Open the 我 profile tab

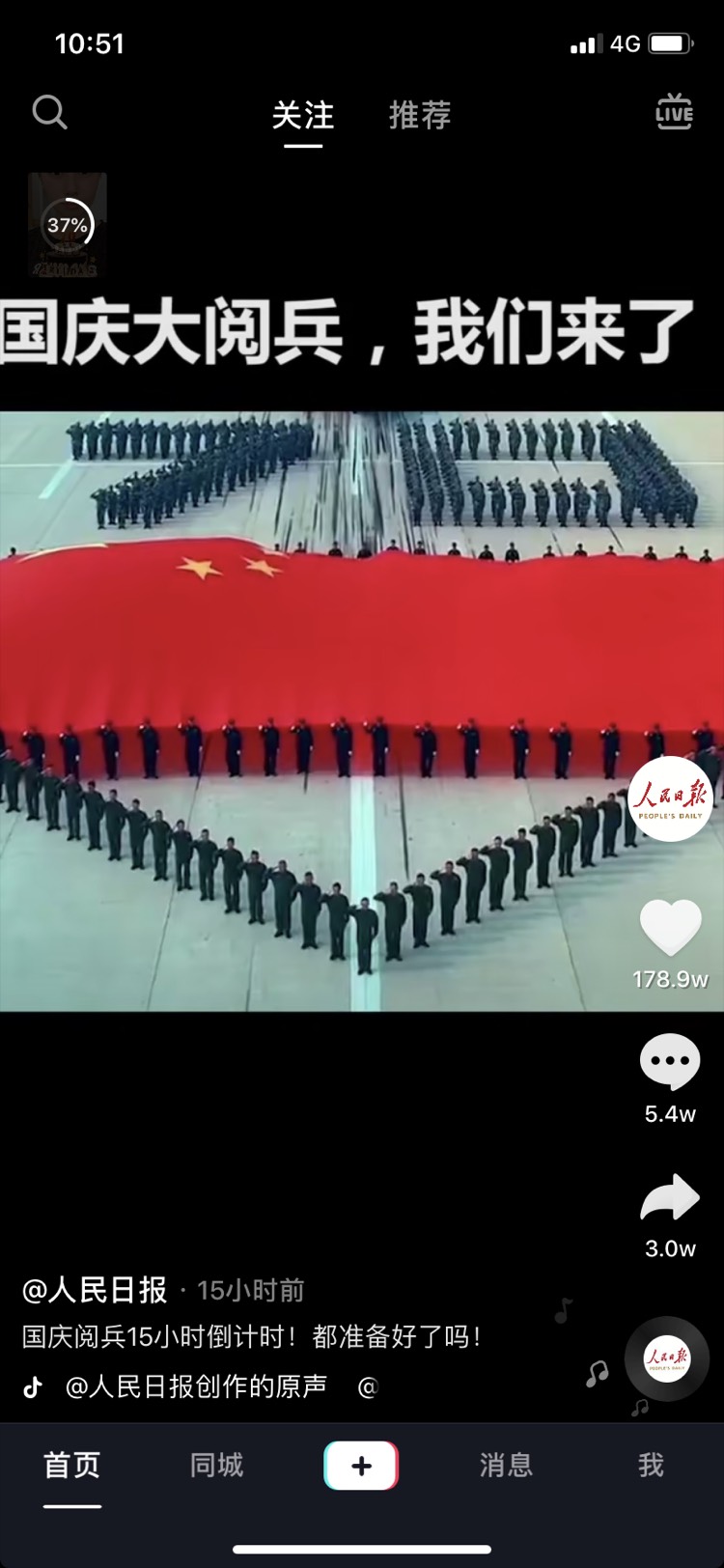click(x=651, y=1465)
